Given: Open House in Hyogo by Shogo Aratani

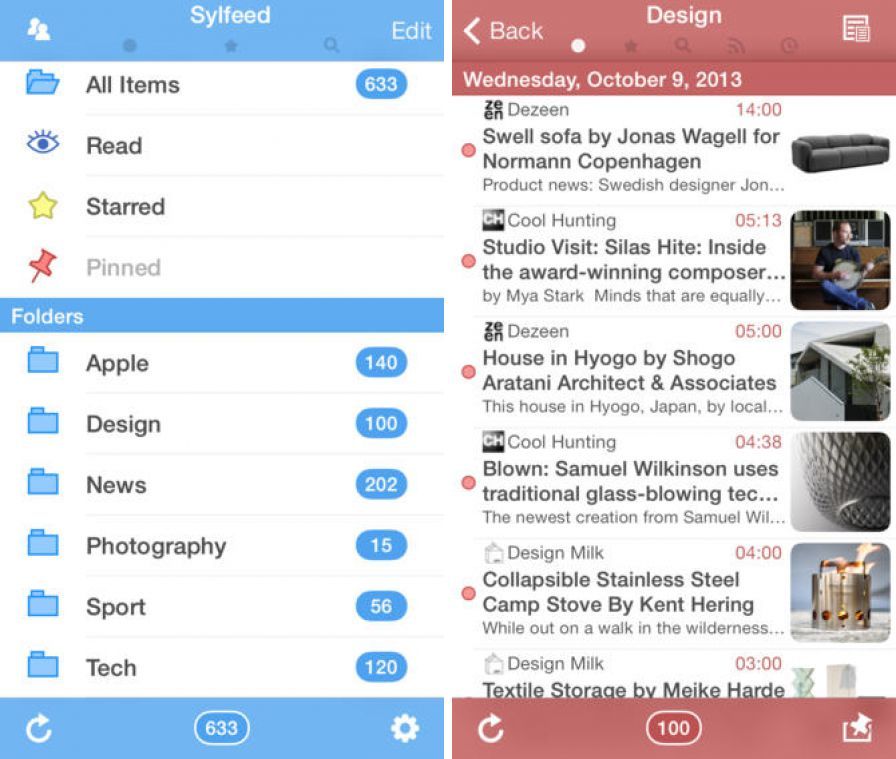Looking at the screenshot, I should click(630, 371).
